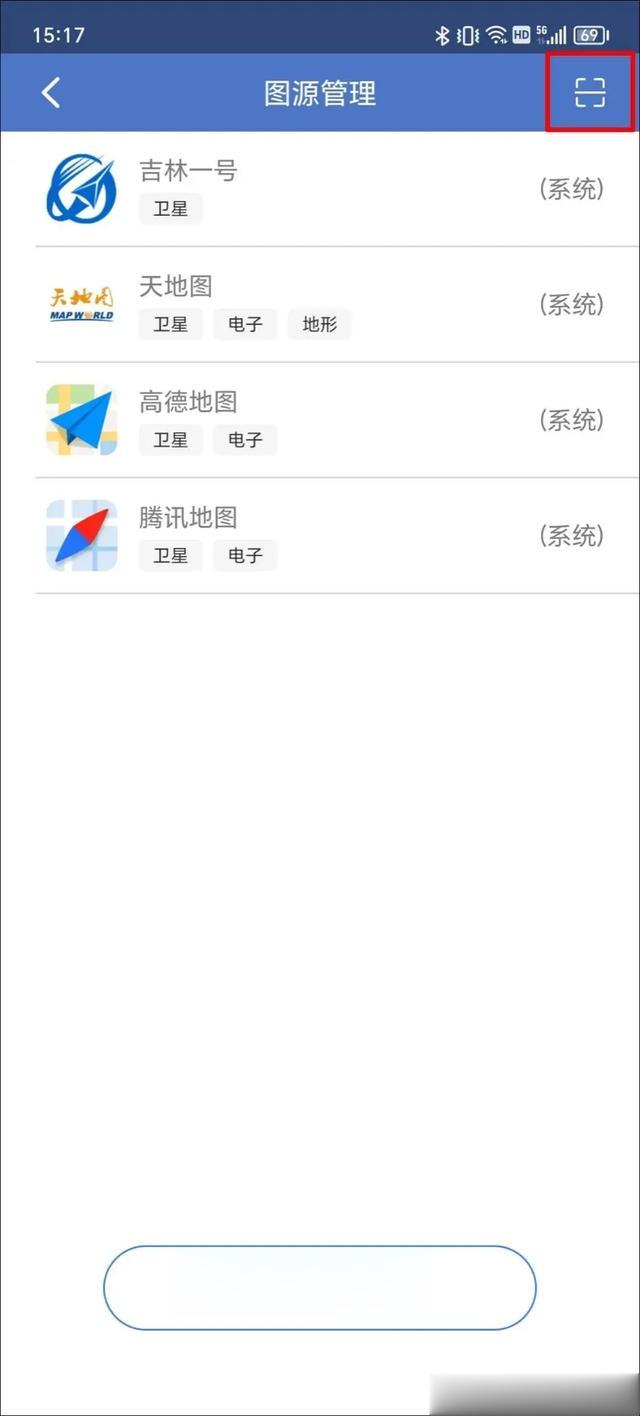Viewport: 640px width, 1416px height.
Task: Tap the blank outlined button at bottom
Action: coord(320,1288)
